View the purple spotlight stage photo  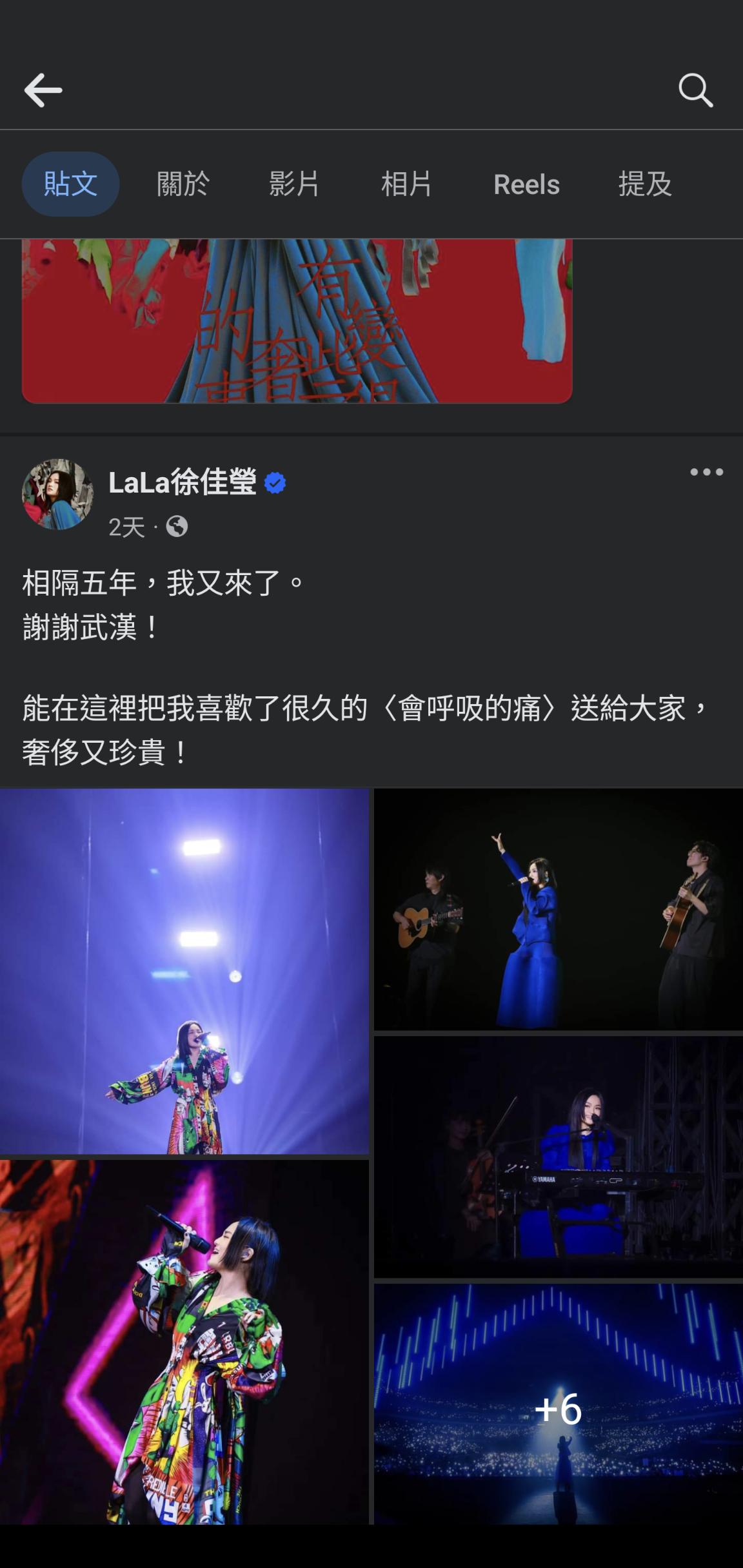184,972
